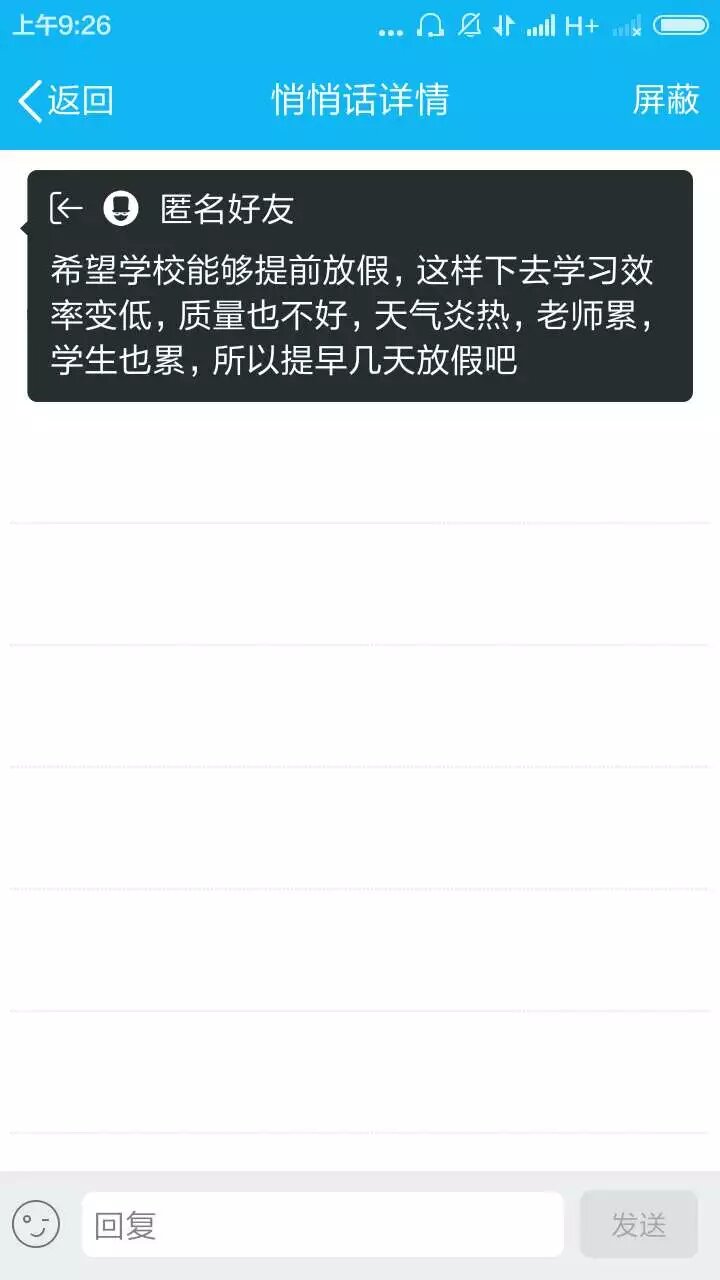This screenshot has width=720, height=1280.
Task: Tap the 发送 send button
Action: point(638,1225)
